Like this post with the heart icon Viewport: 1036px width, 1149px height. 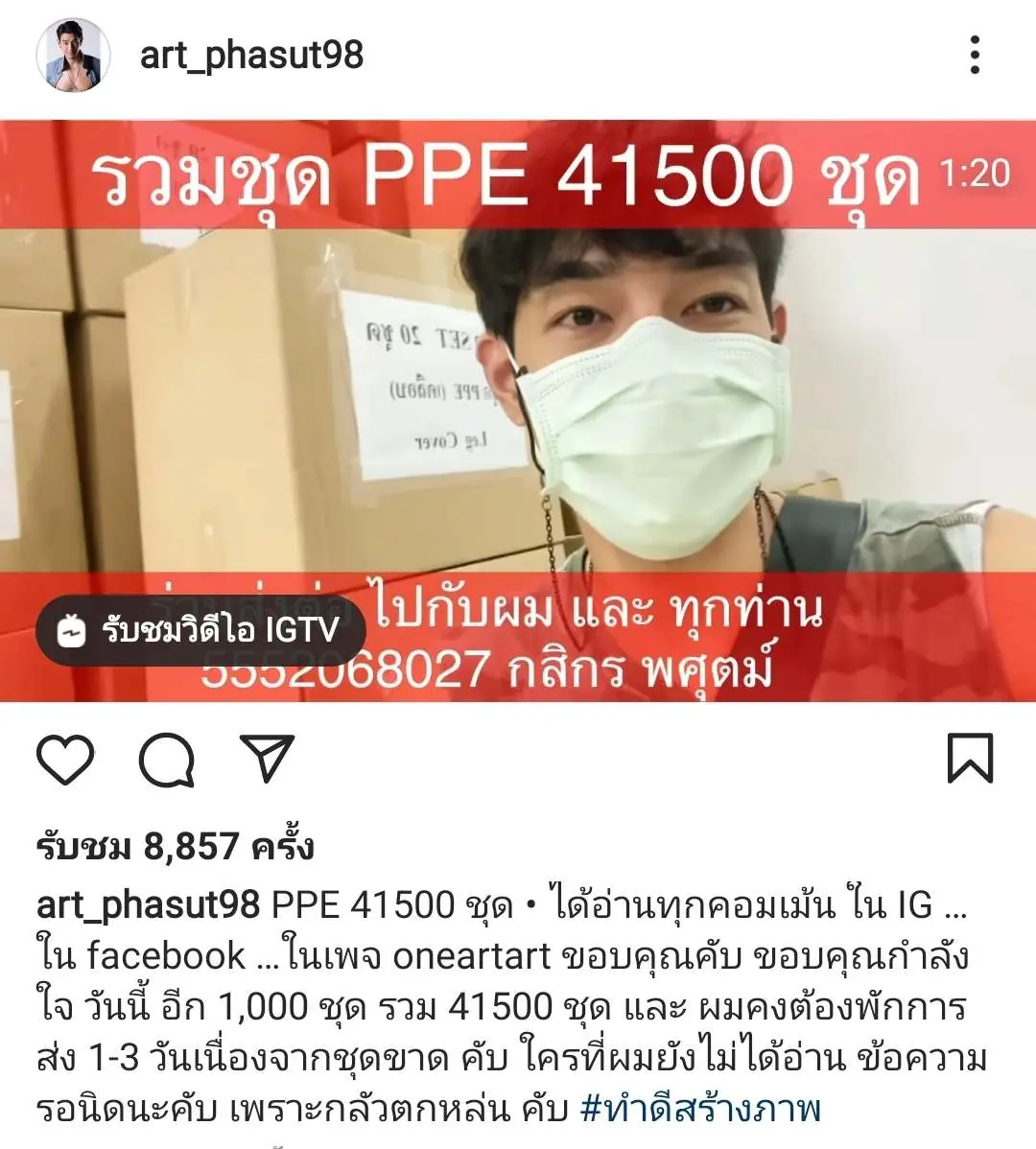(x=65, y=760)
